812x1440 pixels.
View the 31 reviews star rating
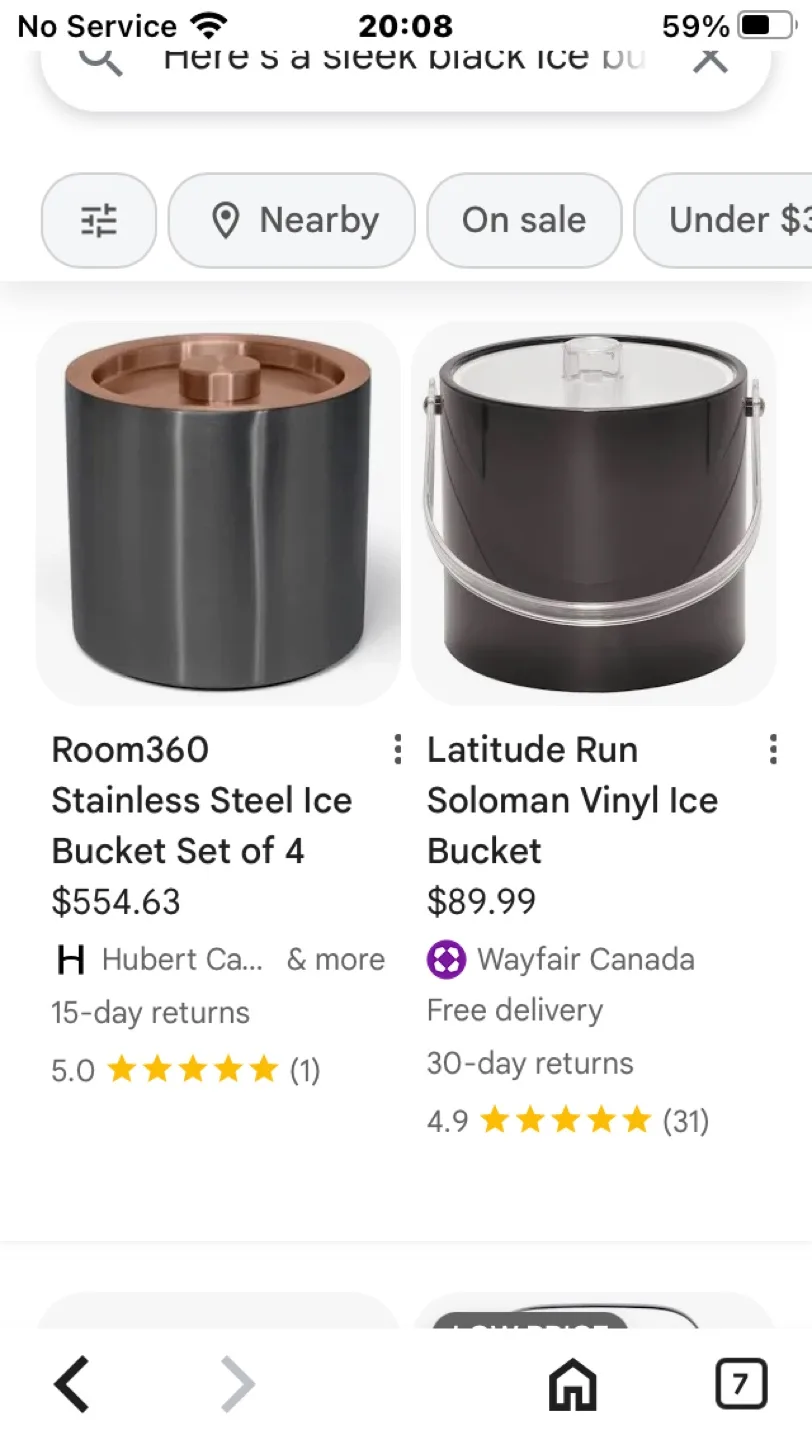[565, 1120]
